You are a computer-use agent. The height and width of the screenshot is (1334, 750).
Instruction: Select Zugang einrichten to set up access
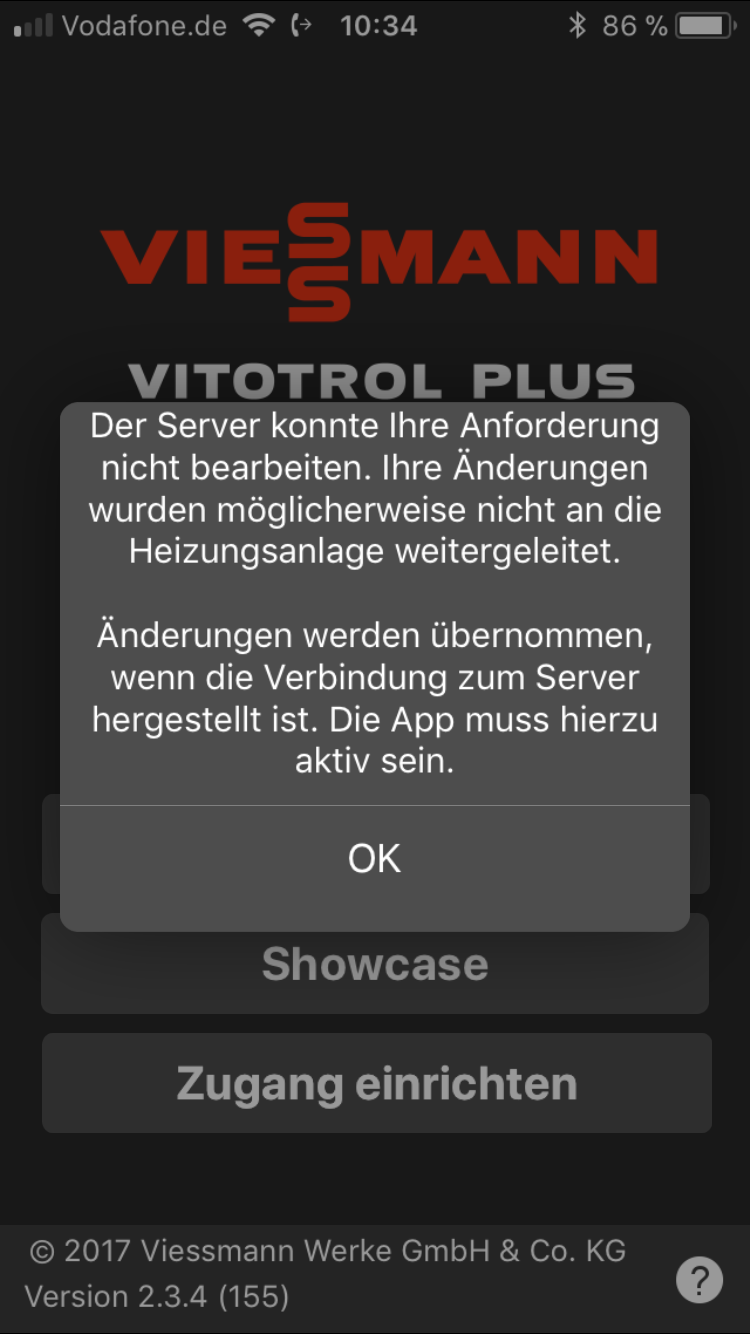point(376,1084)
